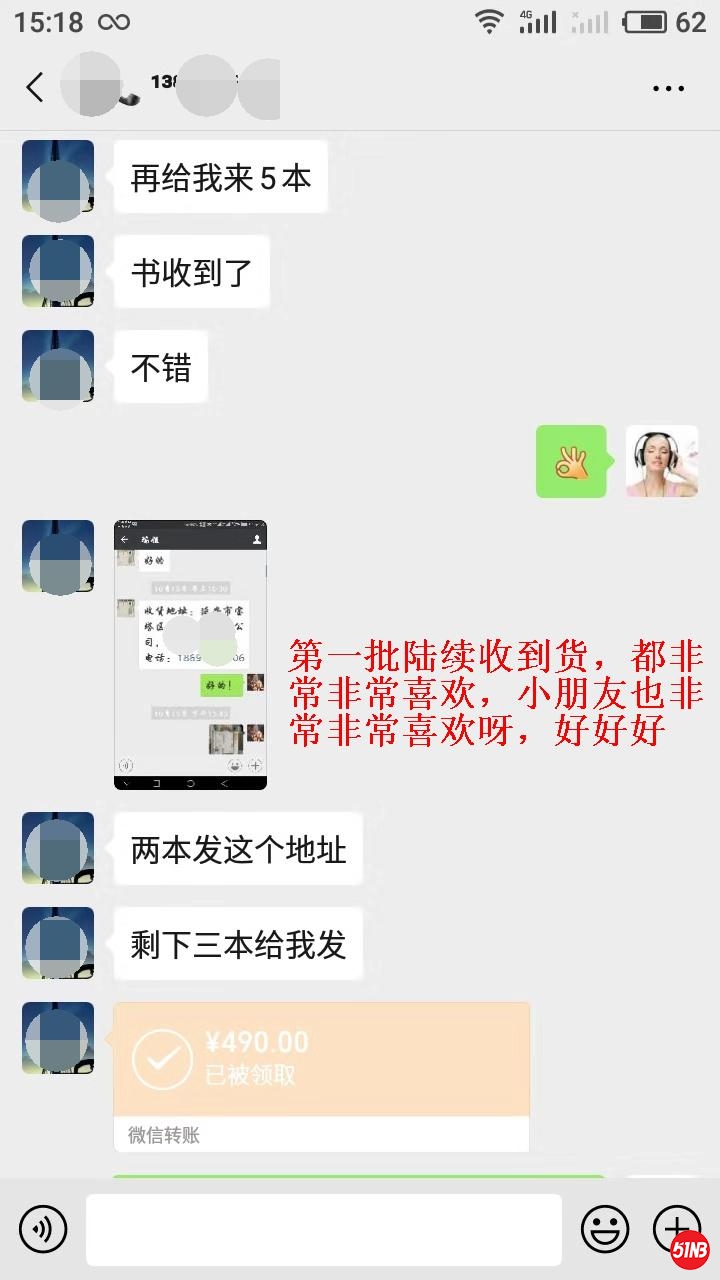
Task: Select the '书收到了' message bubble
Action: 191,271
